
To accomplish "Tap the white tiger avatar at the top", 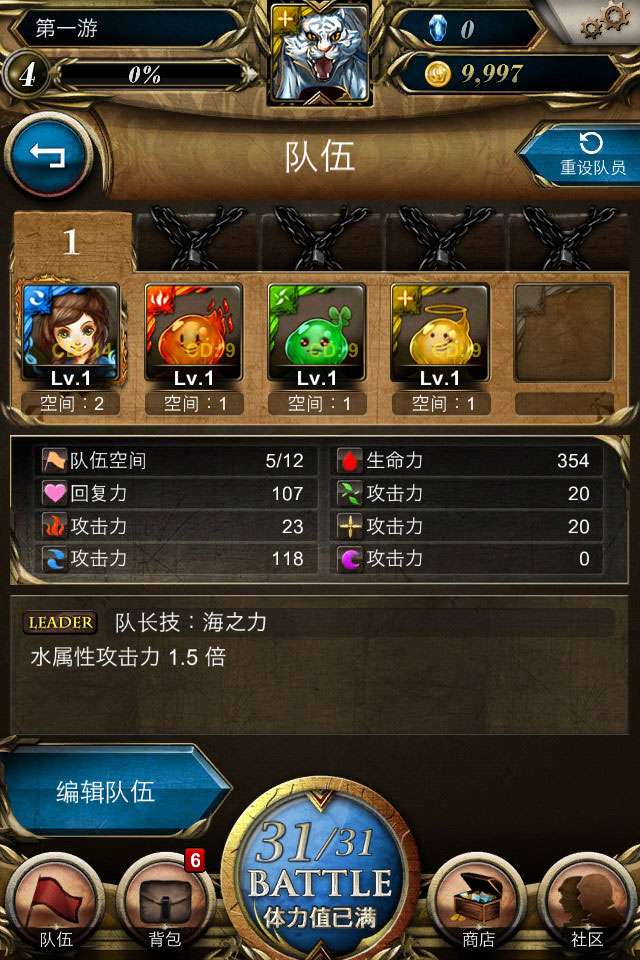I will [320, 52].
